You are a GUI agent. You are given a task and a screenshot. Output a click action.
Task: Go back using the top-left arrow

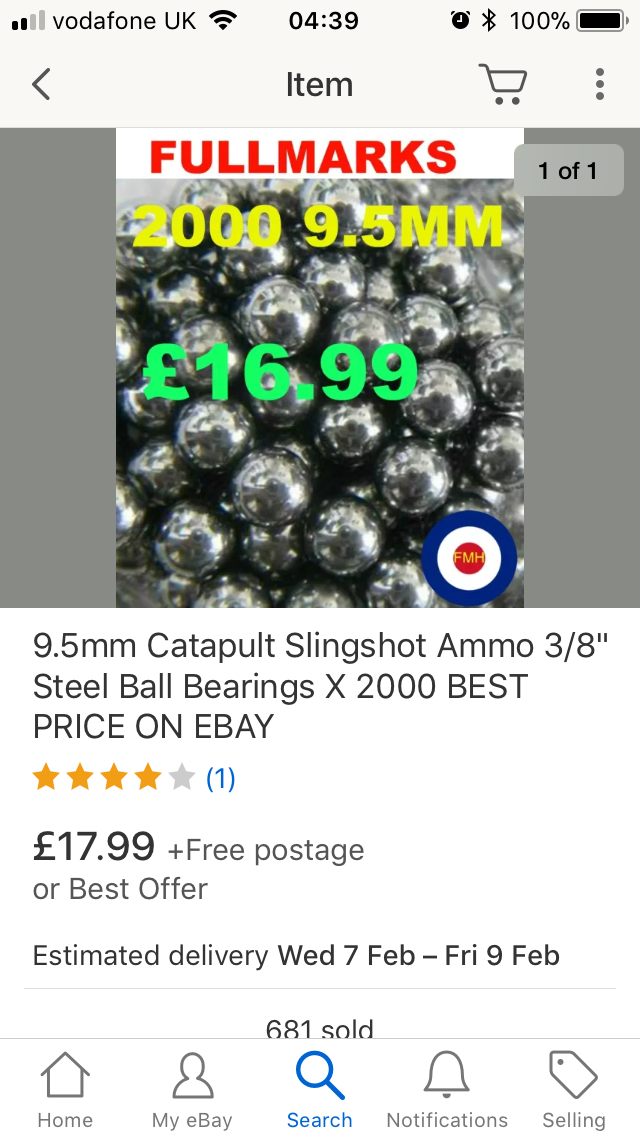pos(41,84)
